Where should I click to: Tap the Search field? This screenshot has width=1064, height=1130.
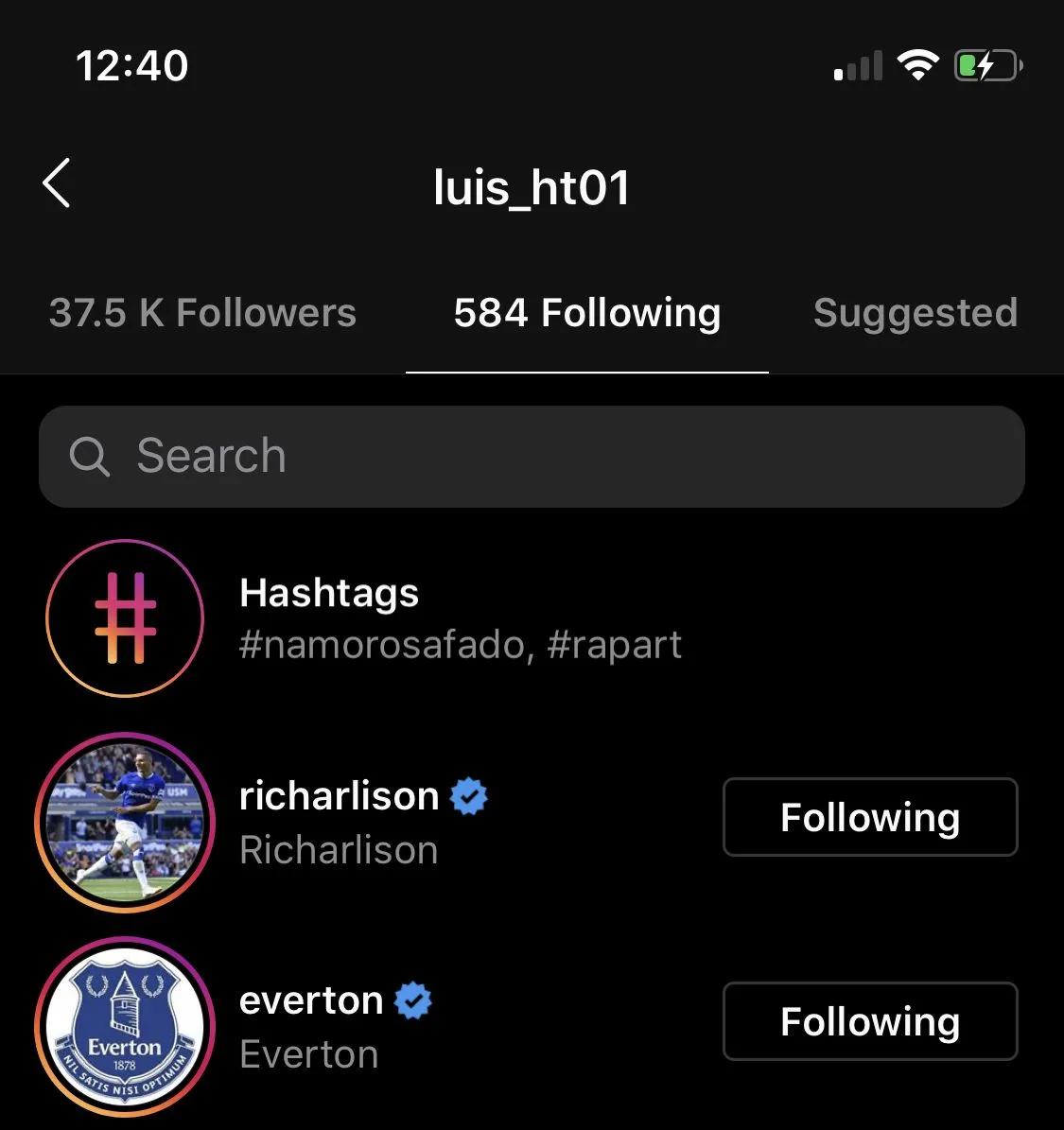(x=532, y=457)
